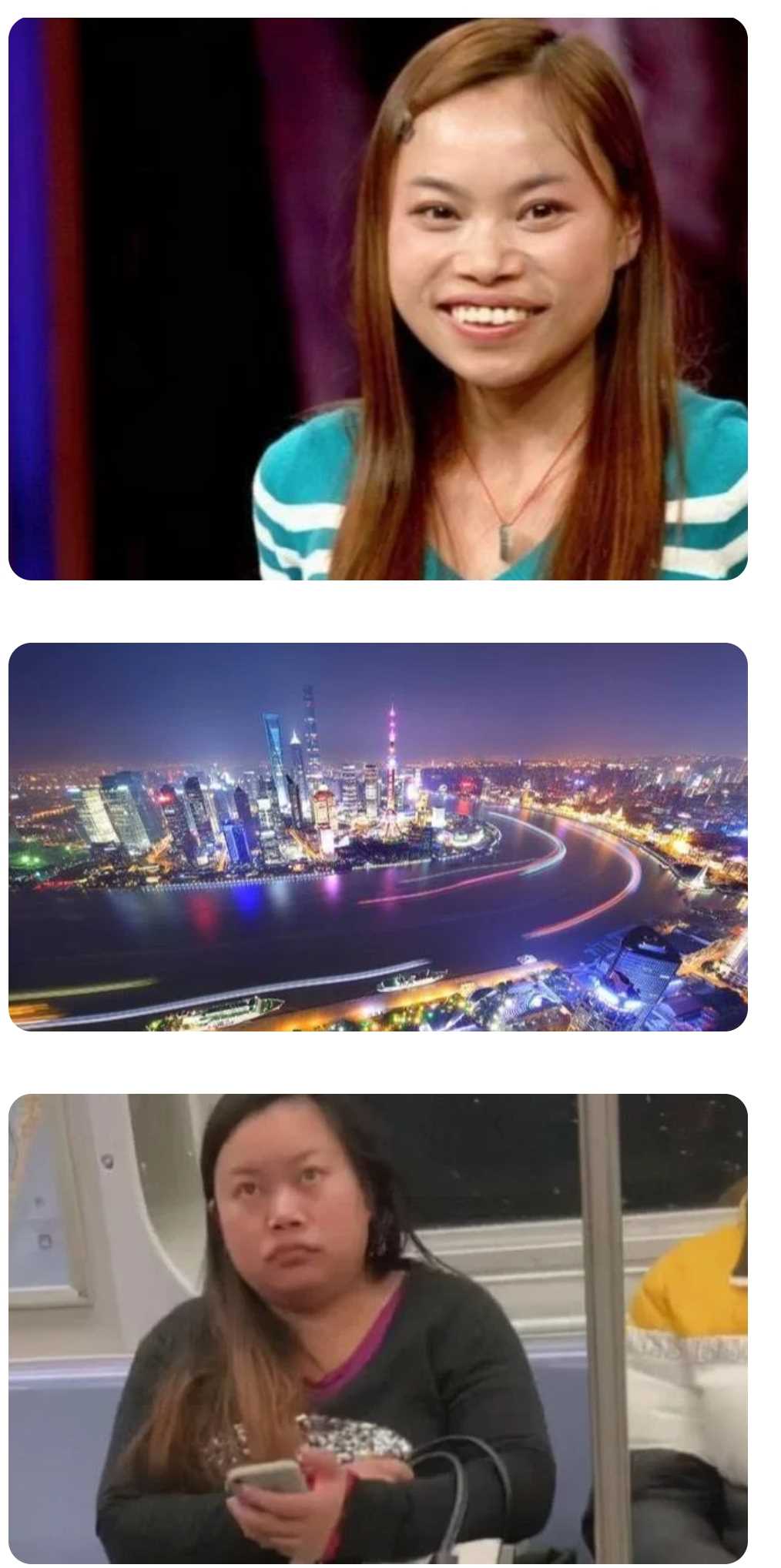View the city skyline night photo
Screen dimensions: 781x1568
click(x=377, y=837)
